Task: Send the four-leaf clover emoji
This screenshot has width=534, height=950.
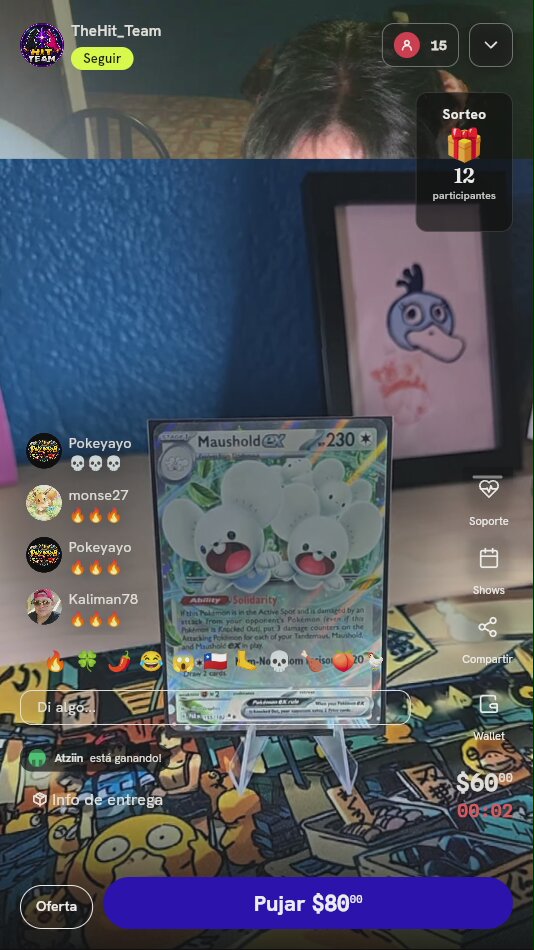Action: tap(87, 661)
